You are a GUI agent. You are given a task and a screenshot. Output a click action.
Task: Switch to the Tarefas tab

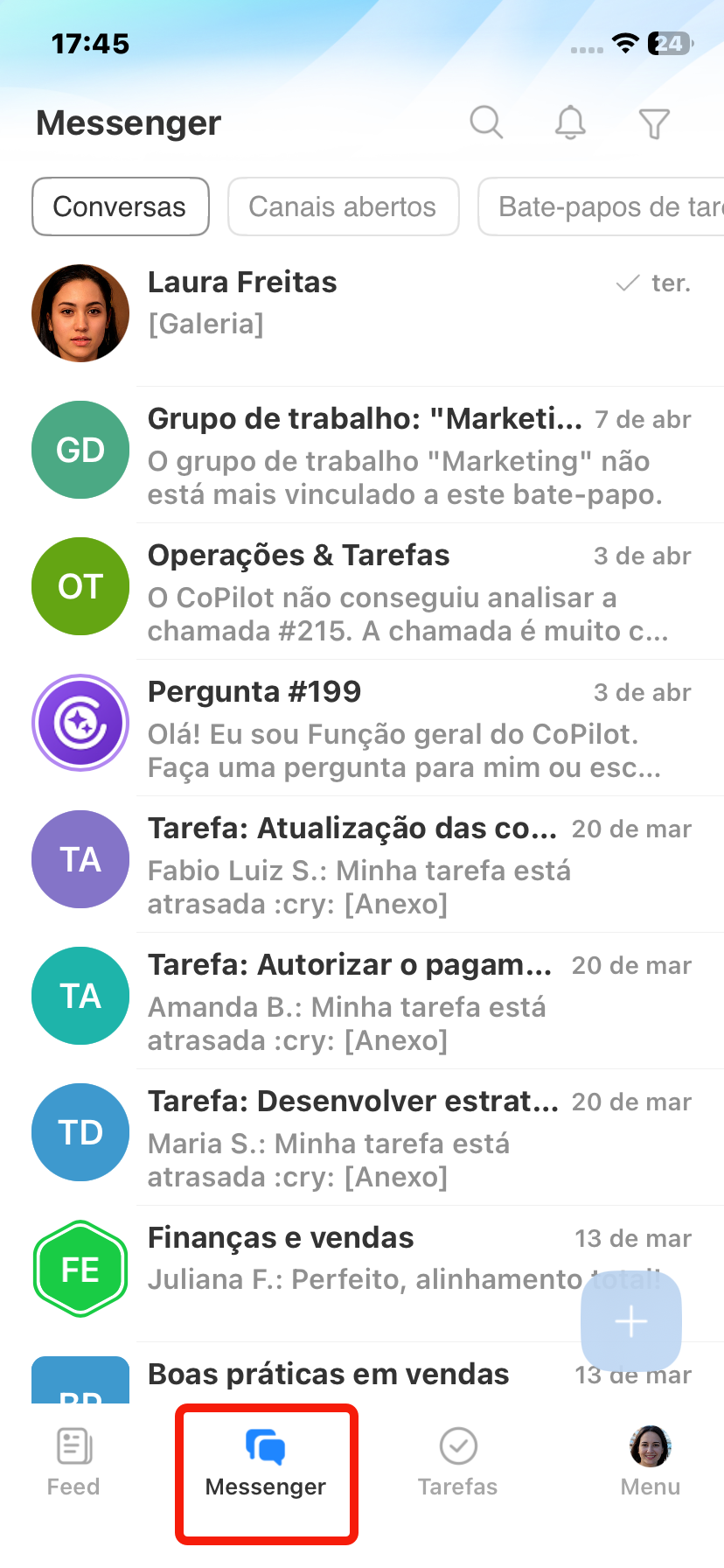457,1463
